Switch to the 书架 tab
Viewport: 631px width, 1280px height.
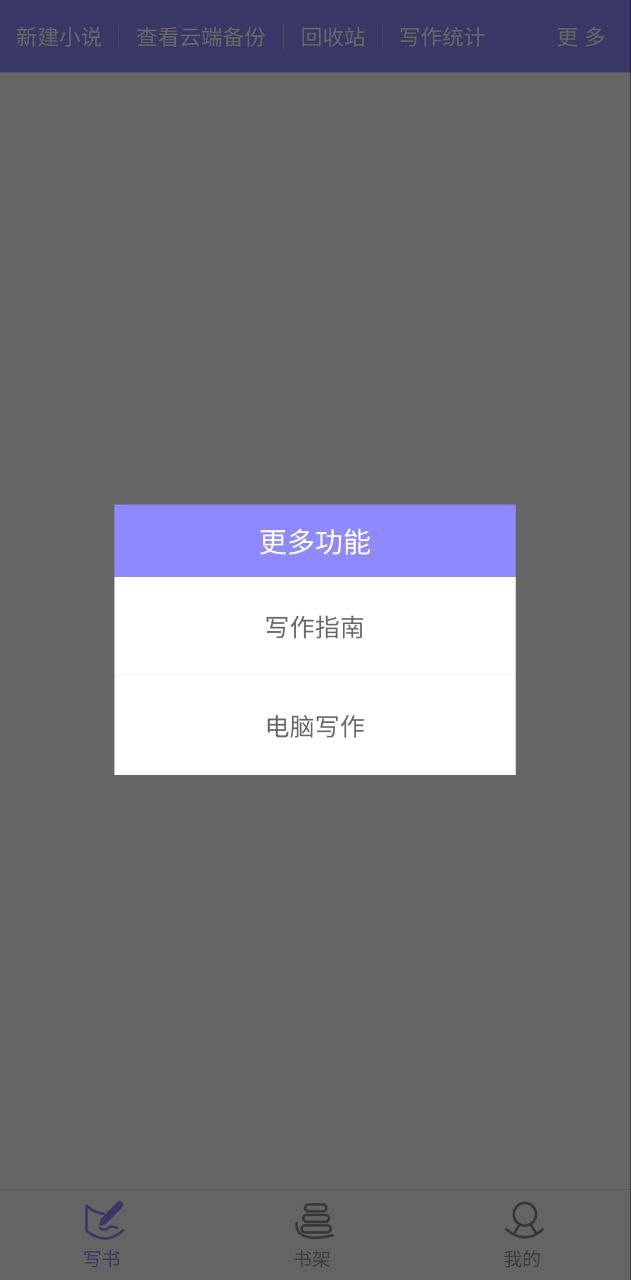314,1235
